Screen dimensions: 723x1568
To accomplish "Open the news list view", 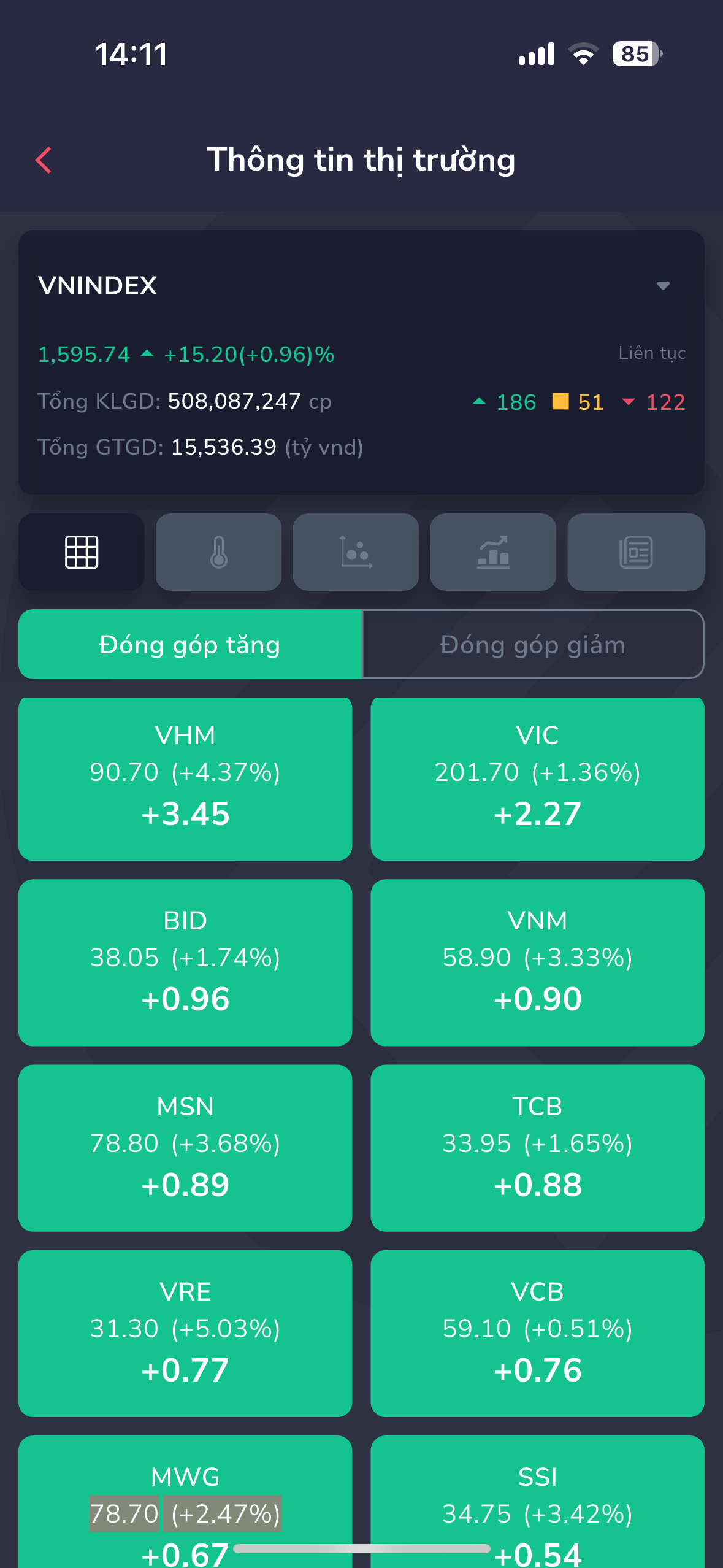I will pyautogui.click(x=635, y=552).
